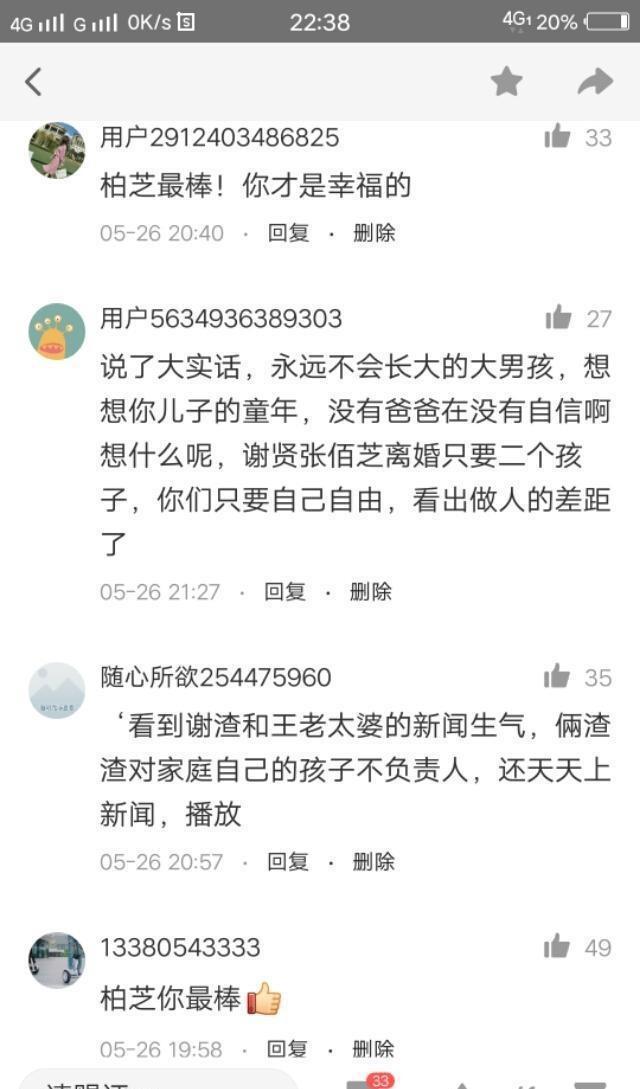Delete the comment posted at 05-26 21:27
The height and width of the screenshot is (1089, 640).
[x=370, y=591]
